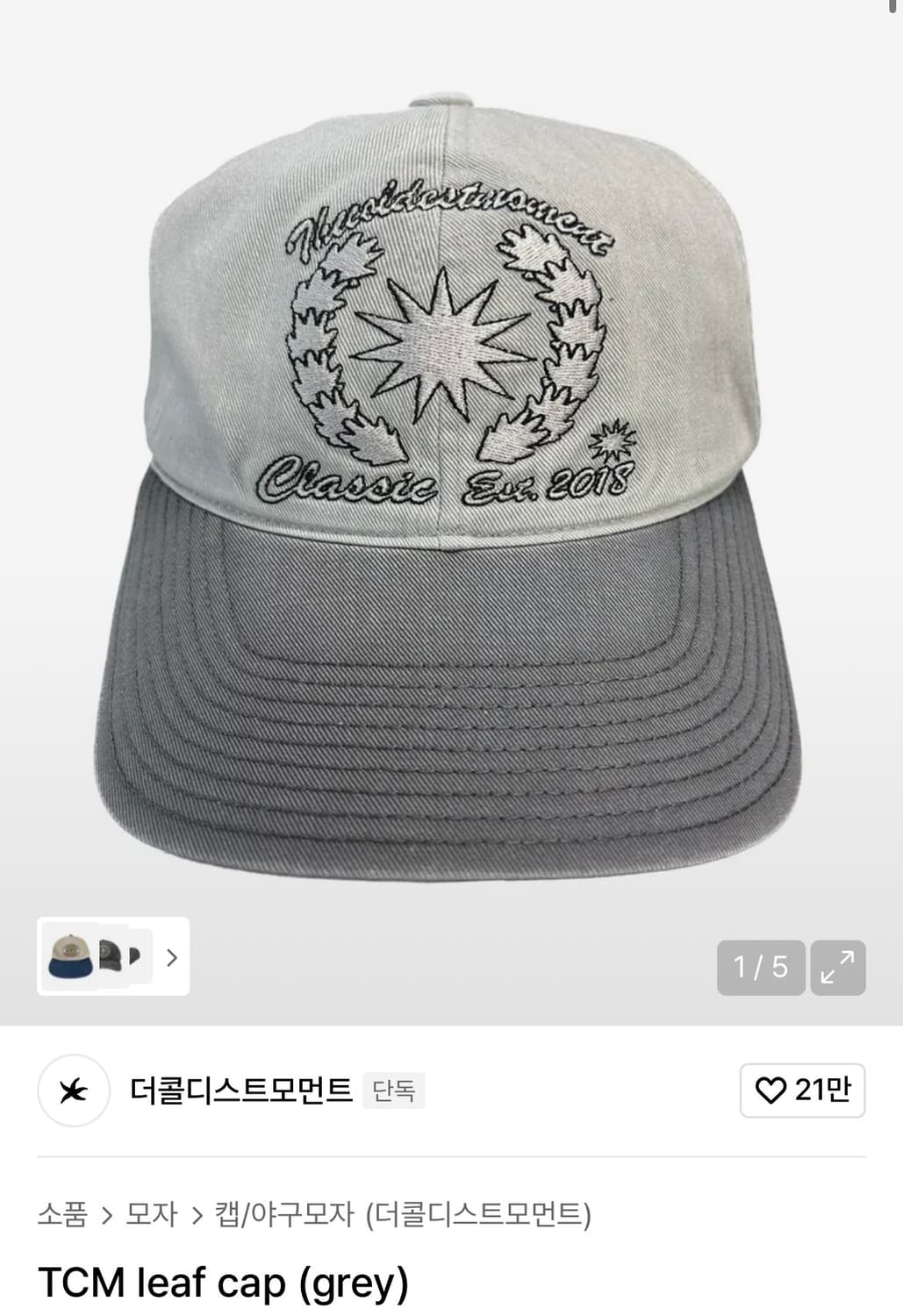Select the heart showing 21만 likes

802,1091
